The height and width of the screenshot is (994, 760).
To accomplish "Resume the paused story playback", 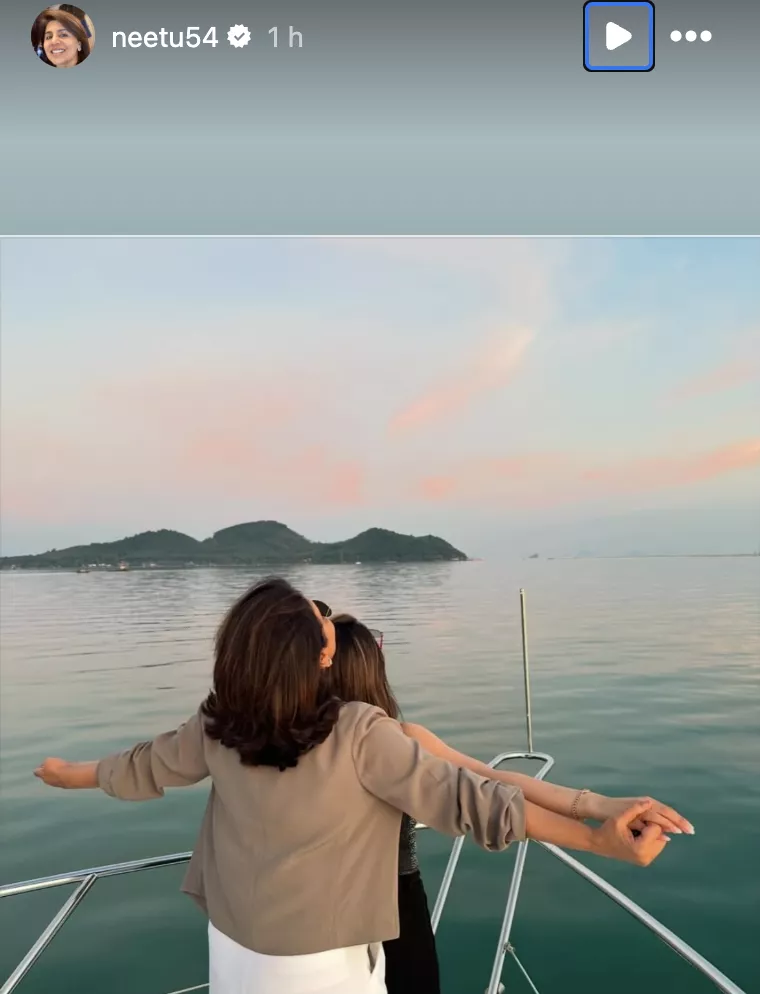I will [618, 37].
